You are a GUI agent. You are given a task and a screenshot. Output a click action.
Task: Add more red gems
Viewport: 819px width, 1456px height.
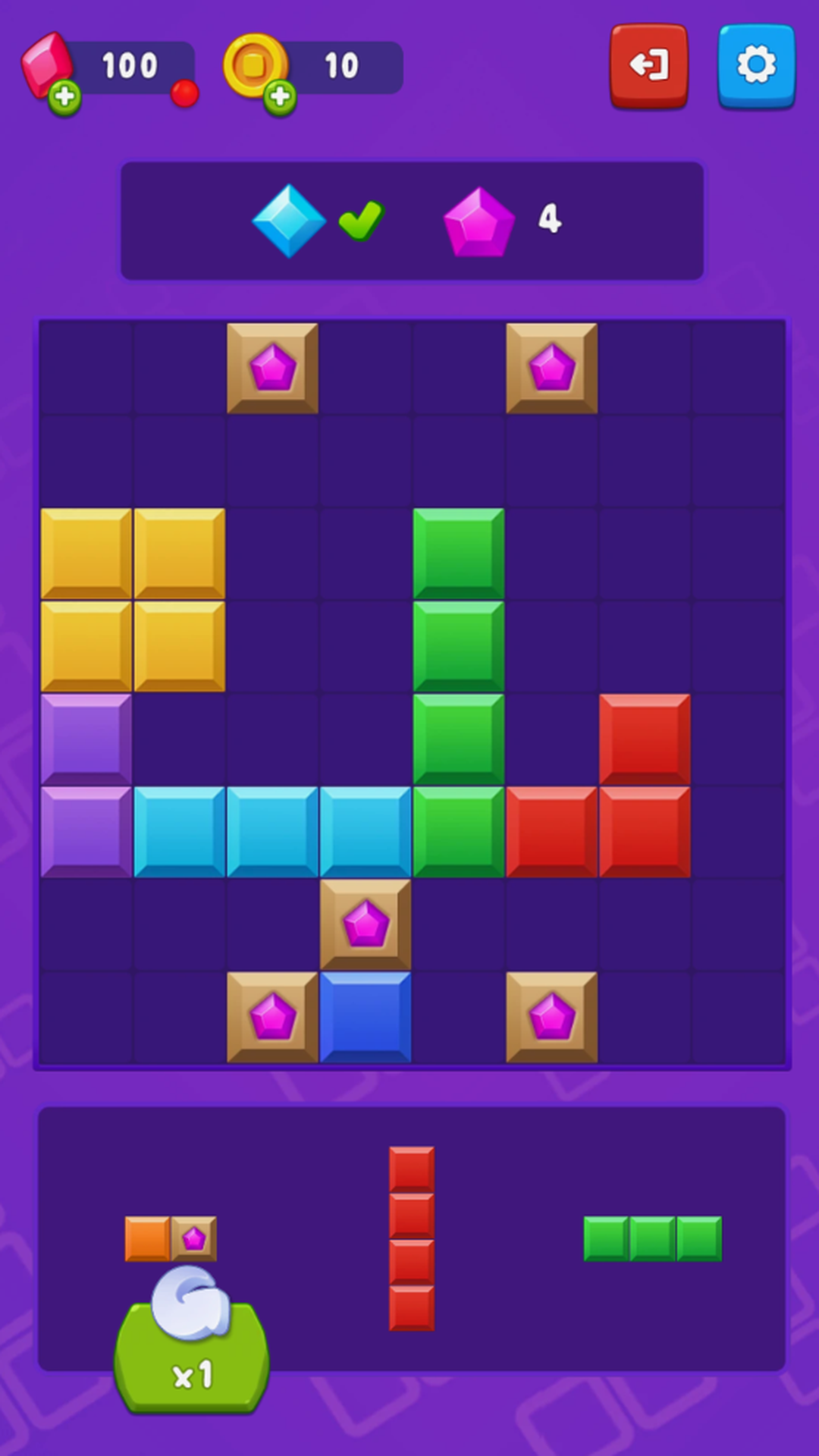tap(65, 97)
